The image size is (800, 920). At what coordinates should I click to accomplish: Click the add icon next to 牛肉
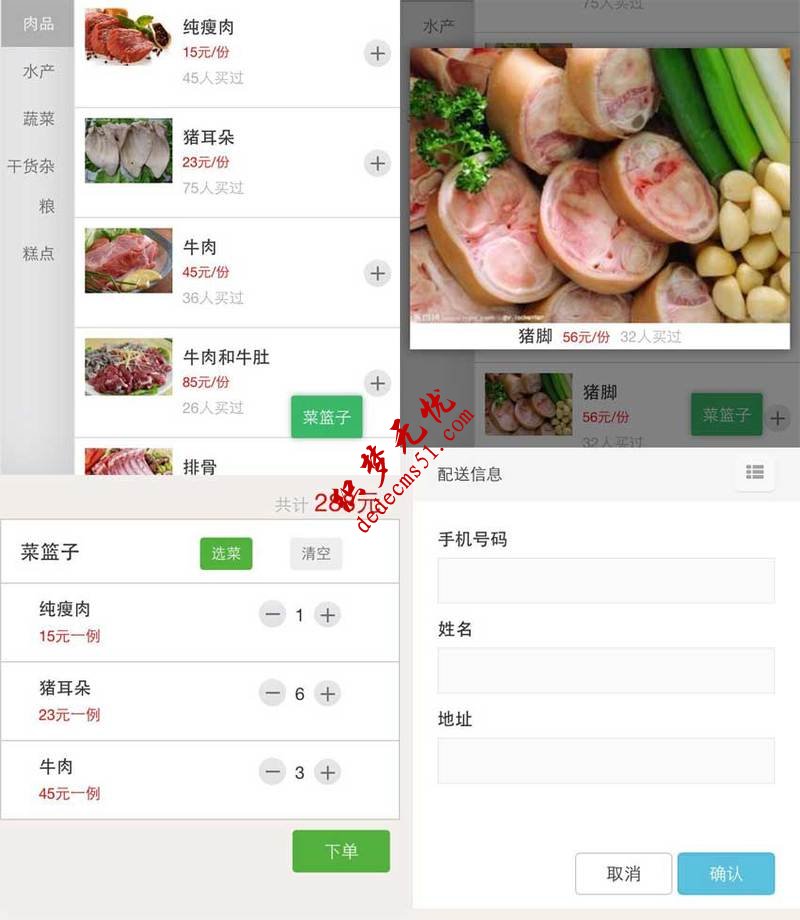coord(377,273)
